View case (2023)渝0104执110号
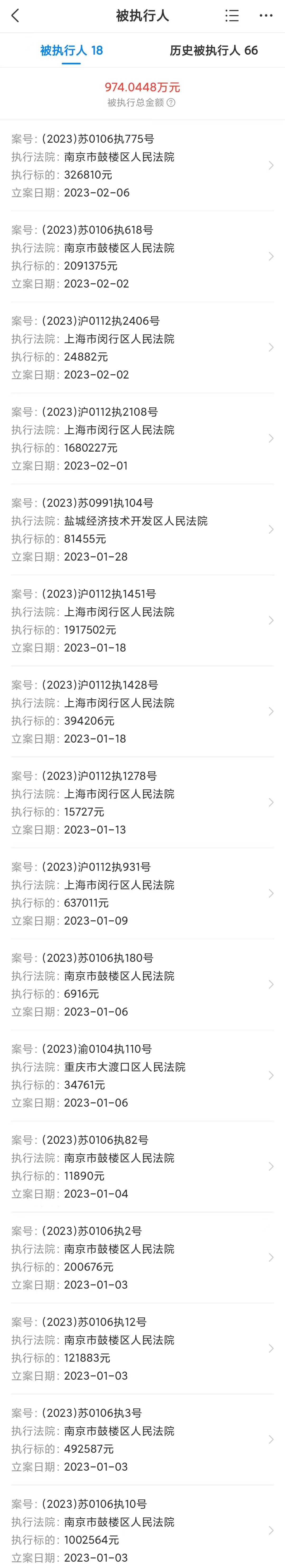 (x=142, y=1075)
